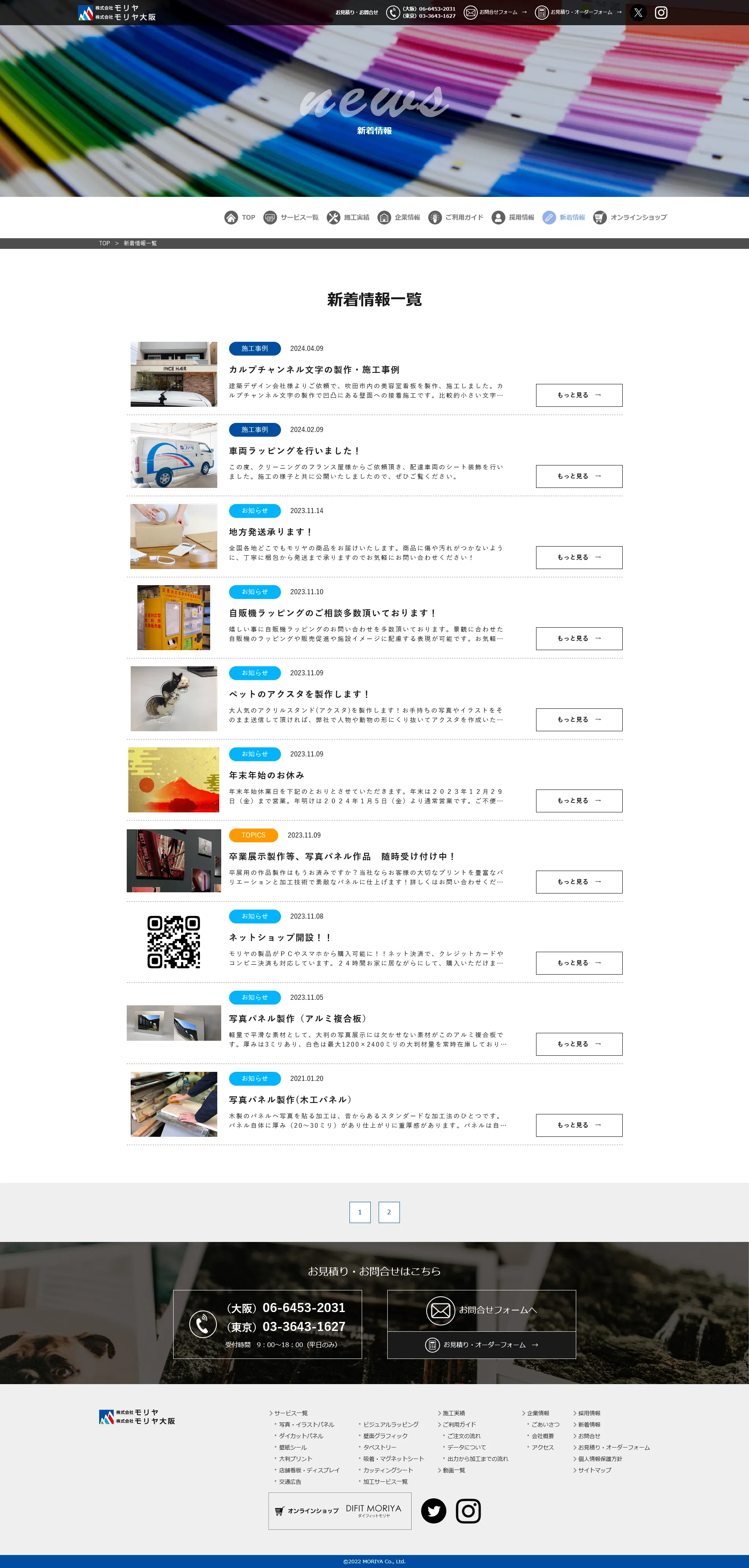Open ご利用ガイド navigation item
The height and width of the screenshot is (1568, 749).
(x=456, y=217)
